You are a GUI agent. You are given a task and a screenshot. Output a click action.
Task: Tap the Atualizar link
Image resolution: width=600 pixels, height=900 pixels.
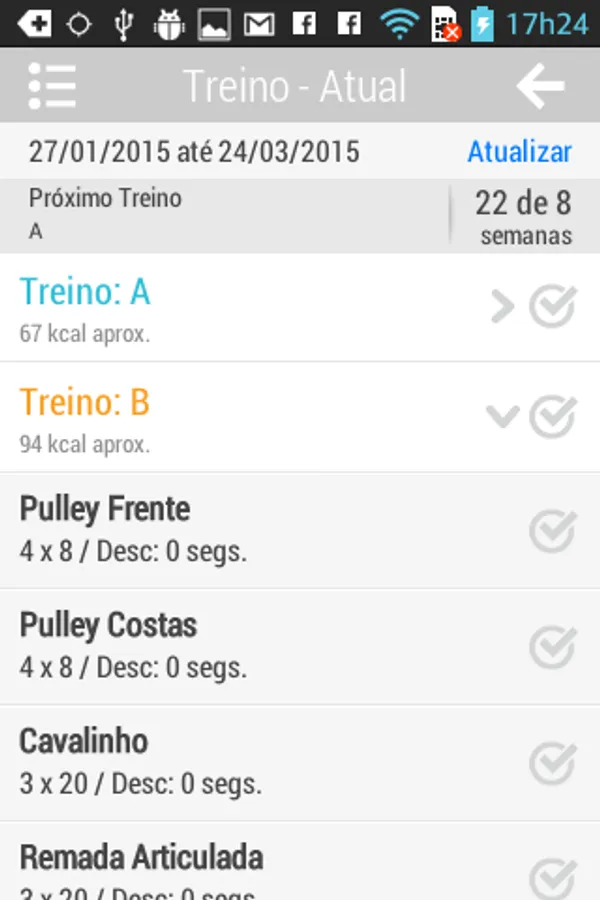pyautogui.click(x=519, y=151)
